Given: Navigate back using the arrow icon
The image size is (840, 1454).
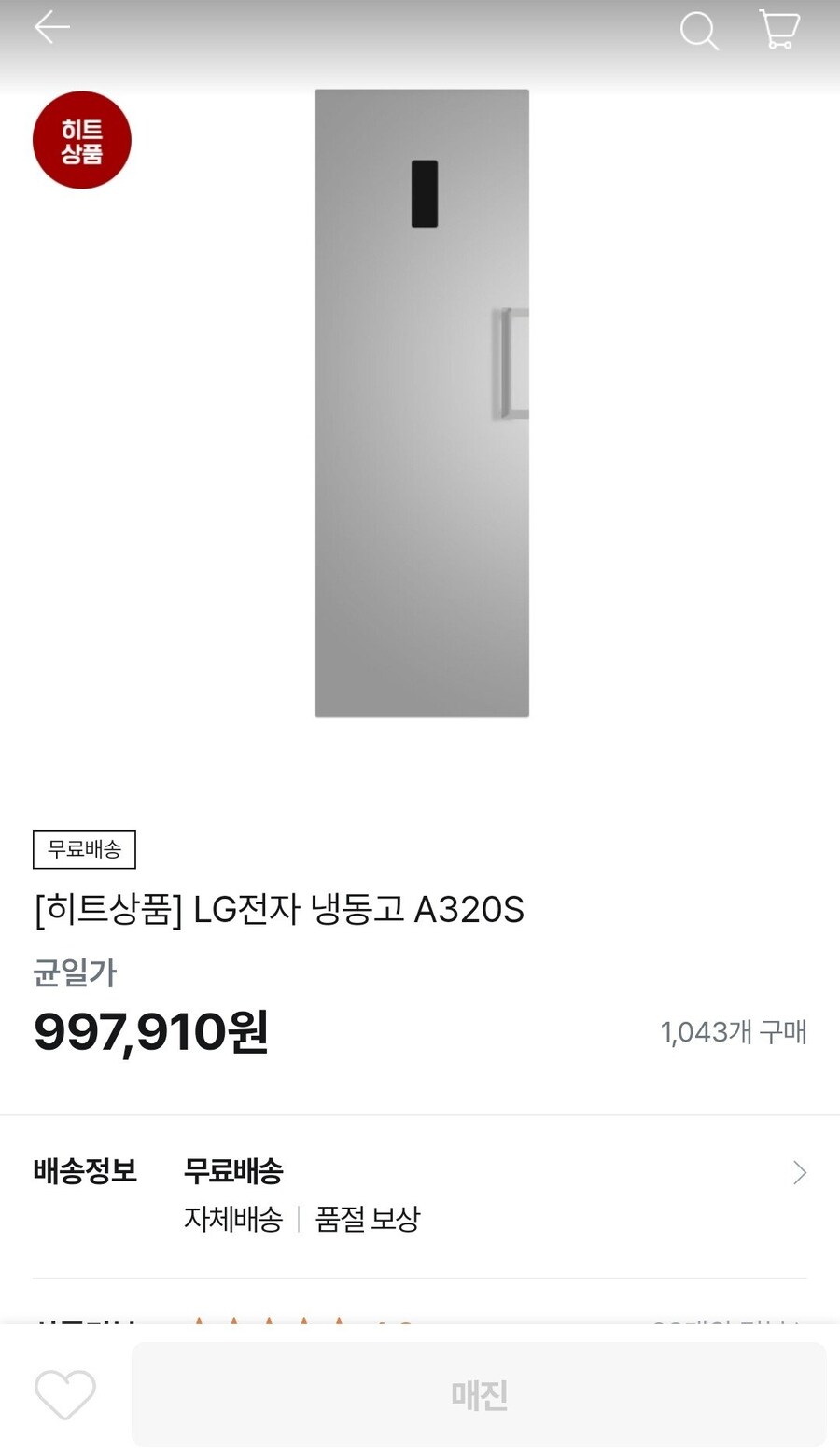Looking at the screenshot, I should (x=51, y=27).
